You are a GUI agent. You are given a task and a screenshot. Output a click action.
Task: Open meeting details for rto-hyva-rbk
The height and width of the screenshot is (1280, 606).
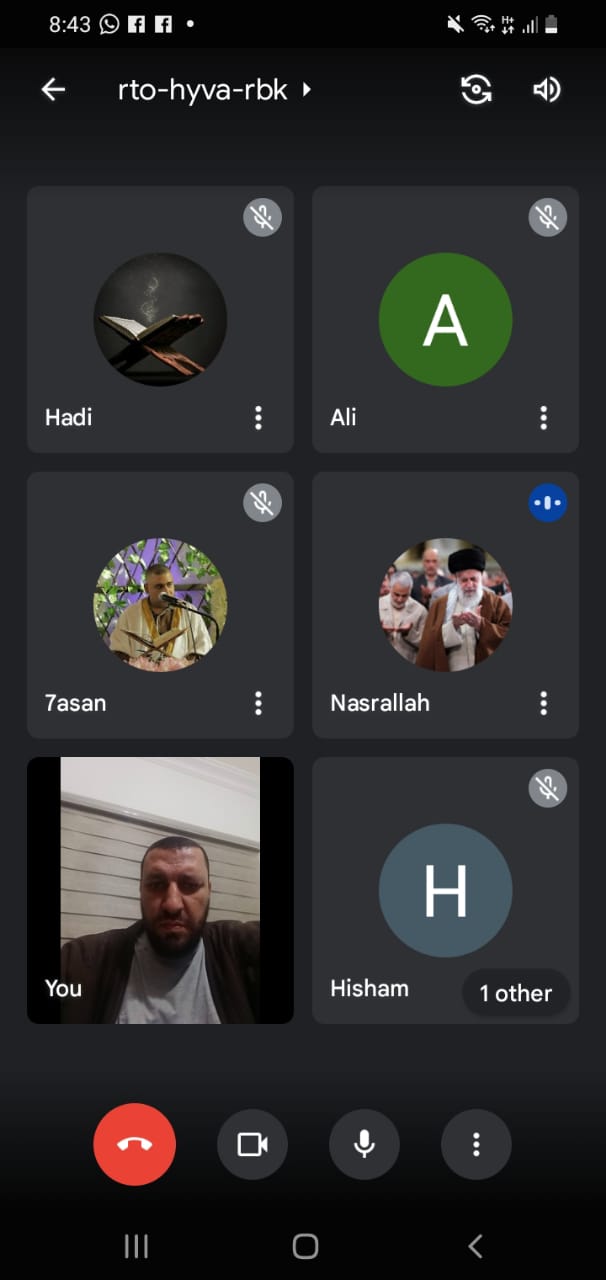(215, 90)
